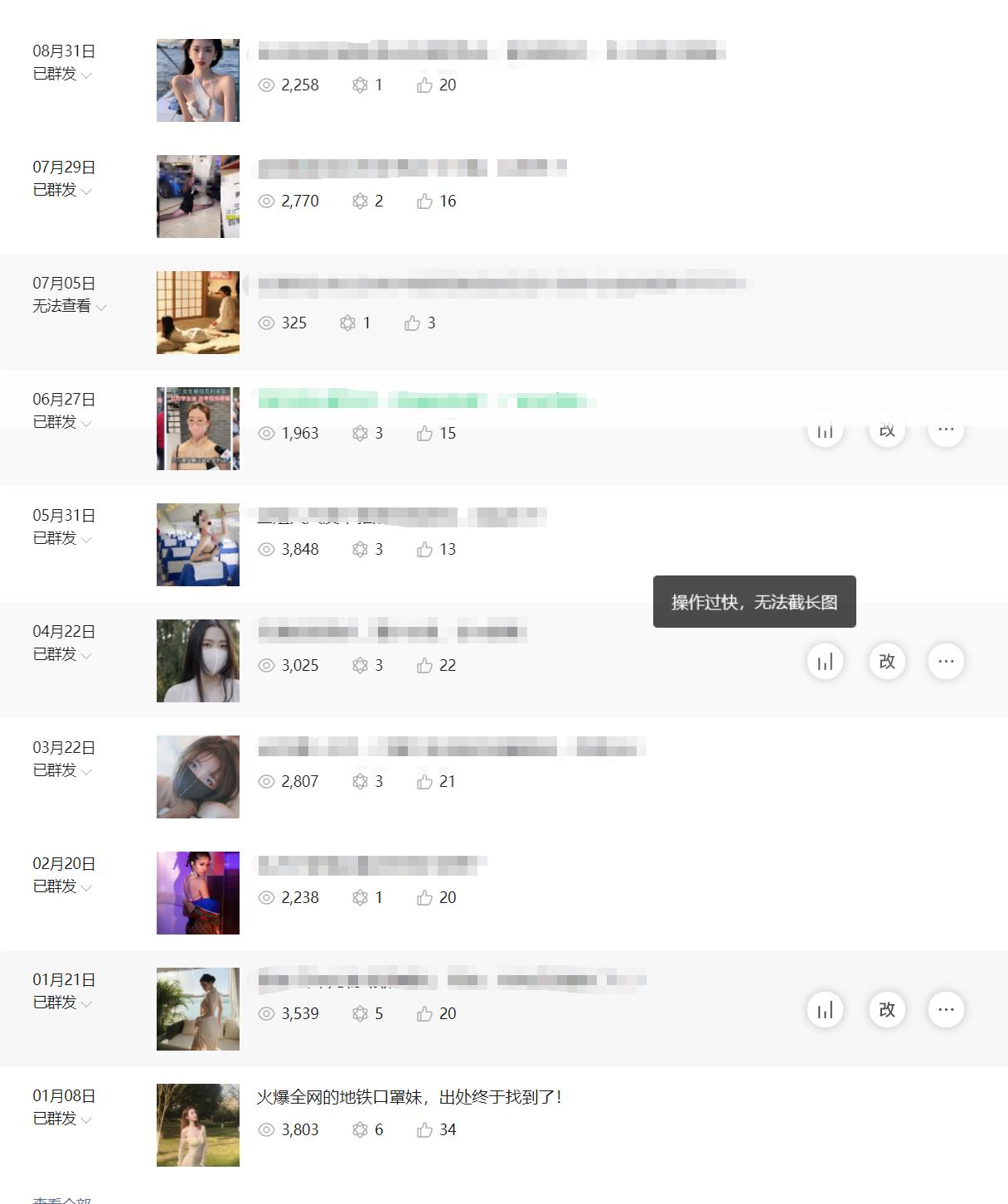The height and width of the screenshot is (1204, 1008).
Task: Expand the 无法查看 status under 07月05日
Action: coord(70,306)
